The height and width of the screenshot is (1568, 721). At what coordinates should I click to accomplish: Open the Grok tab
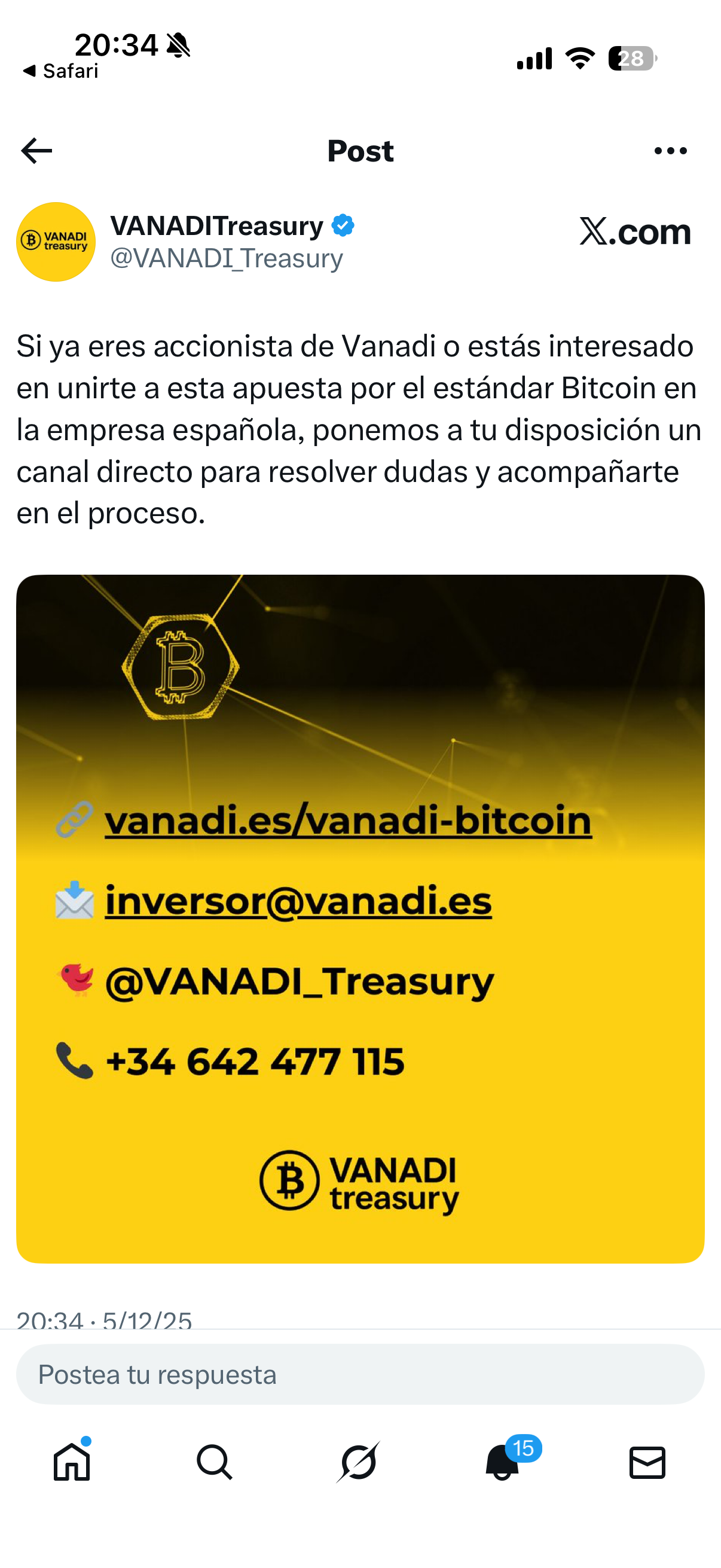click(359, 1462)
